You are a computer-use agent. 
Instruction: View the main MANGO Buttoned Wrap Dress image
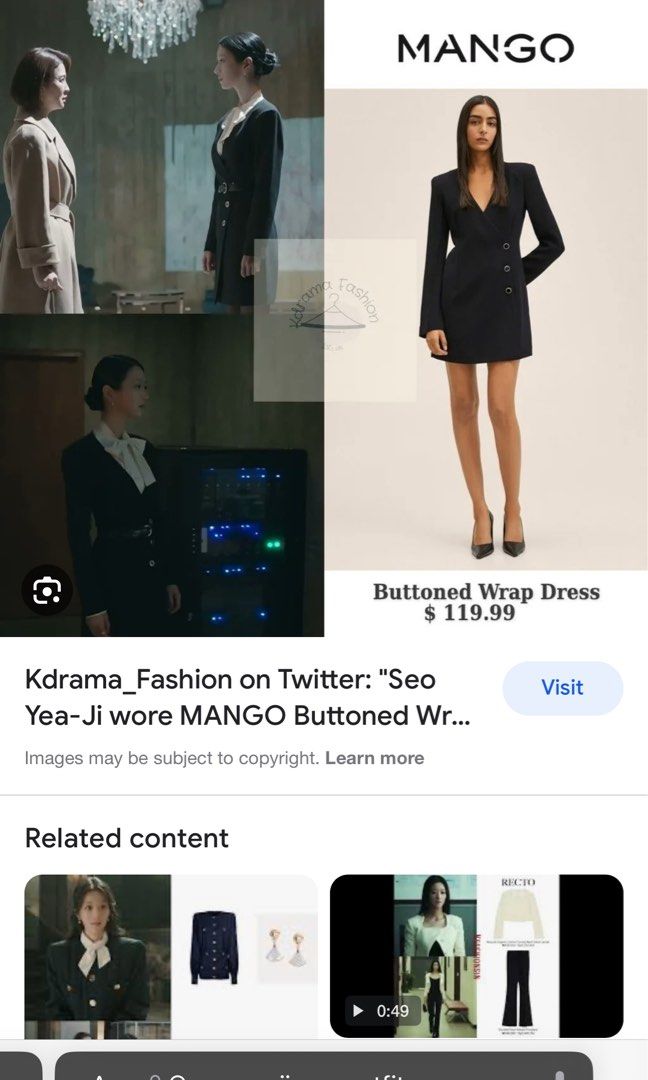(324, 318)
